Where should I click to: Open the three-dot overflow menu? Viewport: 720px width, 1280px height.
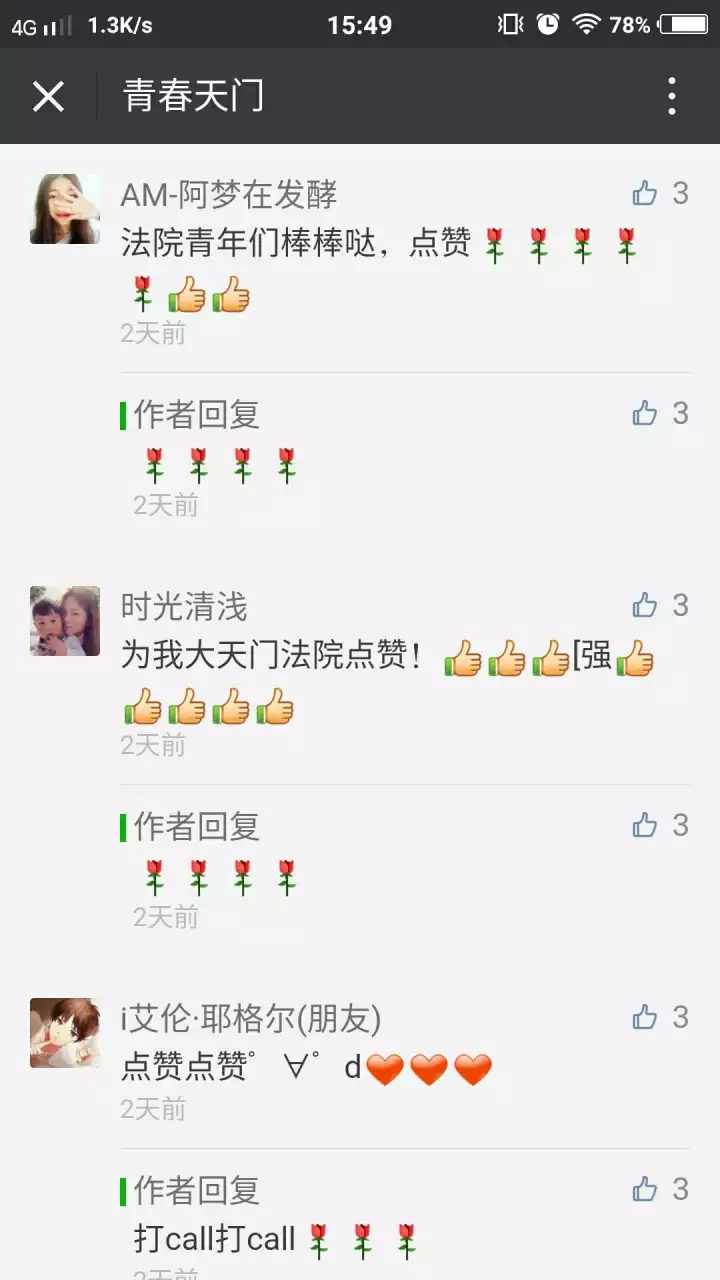[672, 96]
